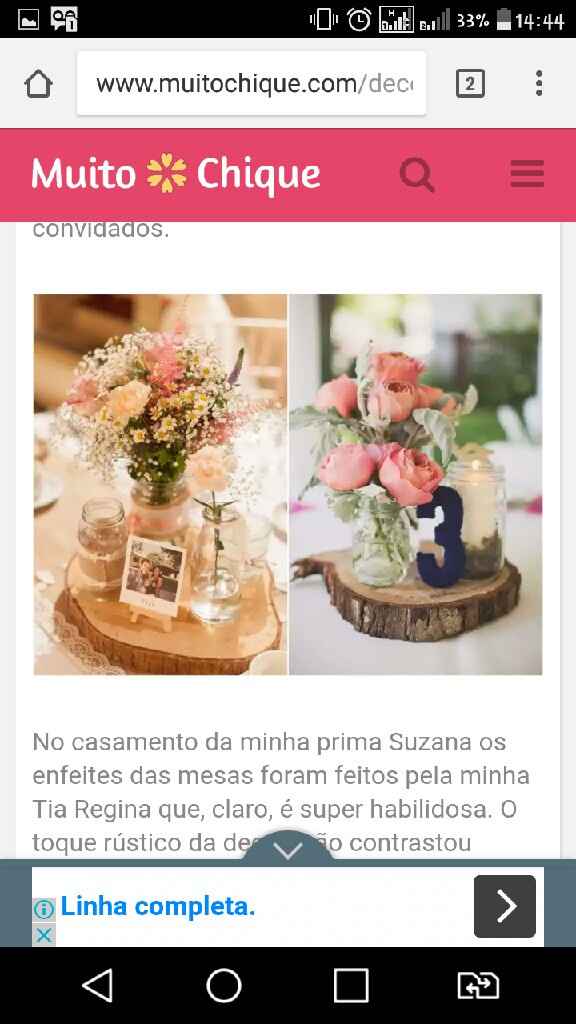Open recent apps from the navigation bar
The height and width of the screenshot is (1024, 576).
(351, 985)
